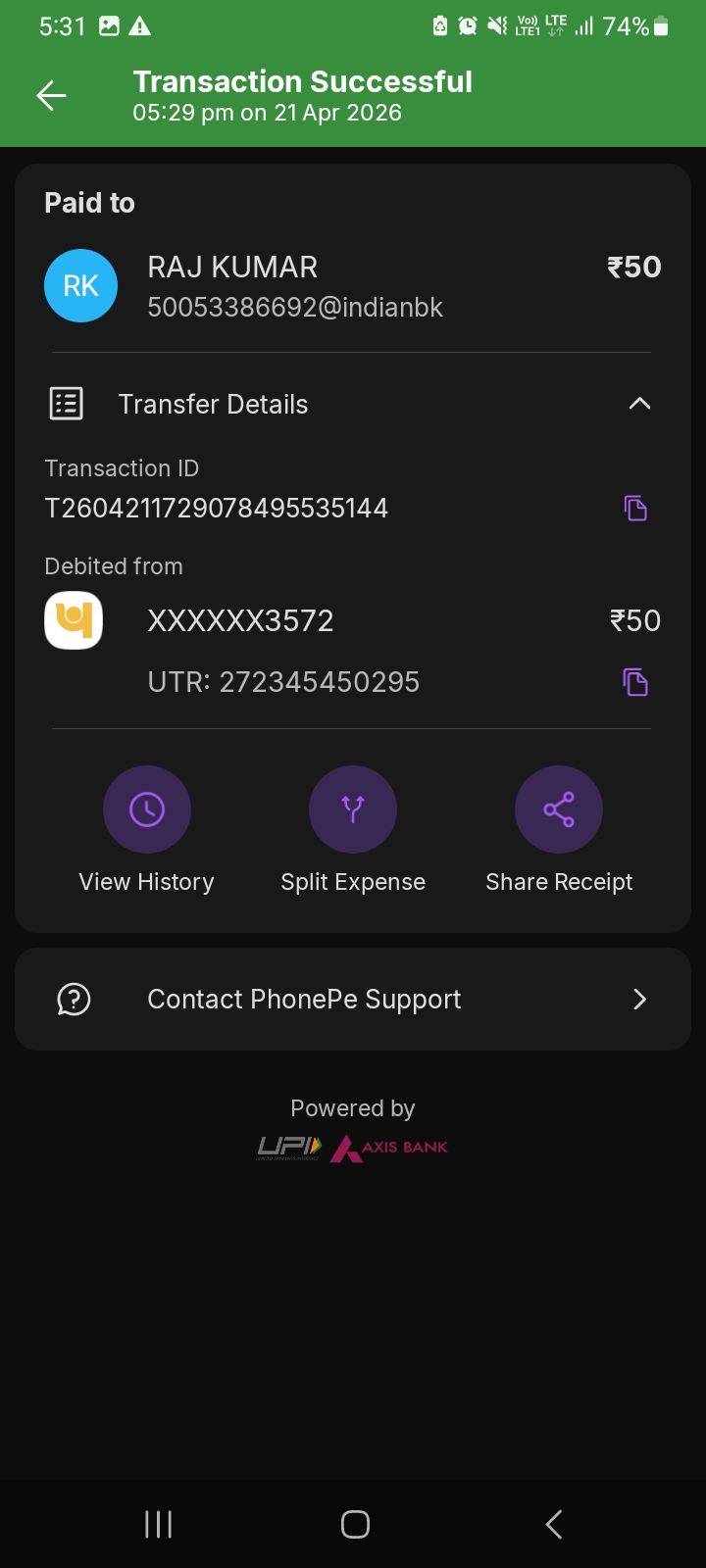
Task: Go back using the header arrow
Action: pos(51,95)
